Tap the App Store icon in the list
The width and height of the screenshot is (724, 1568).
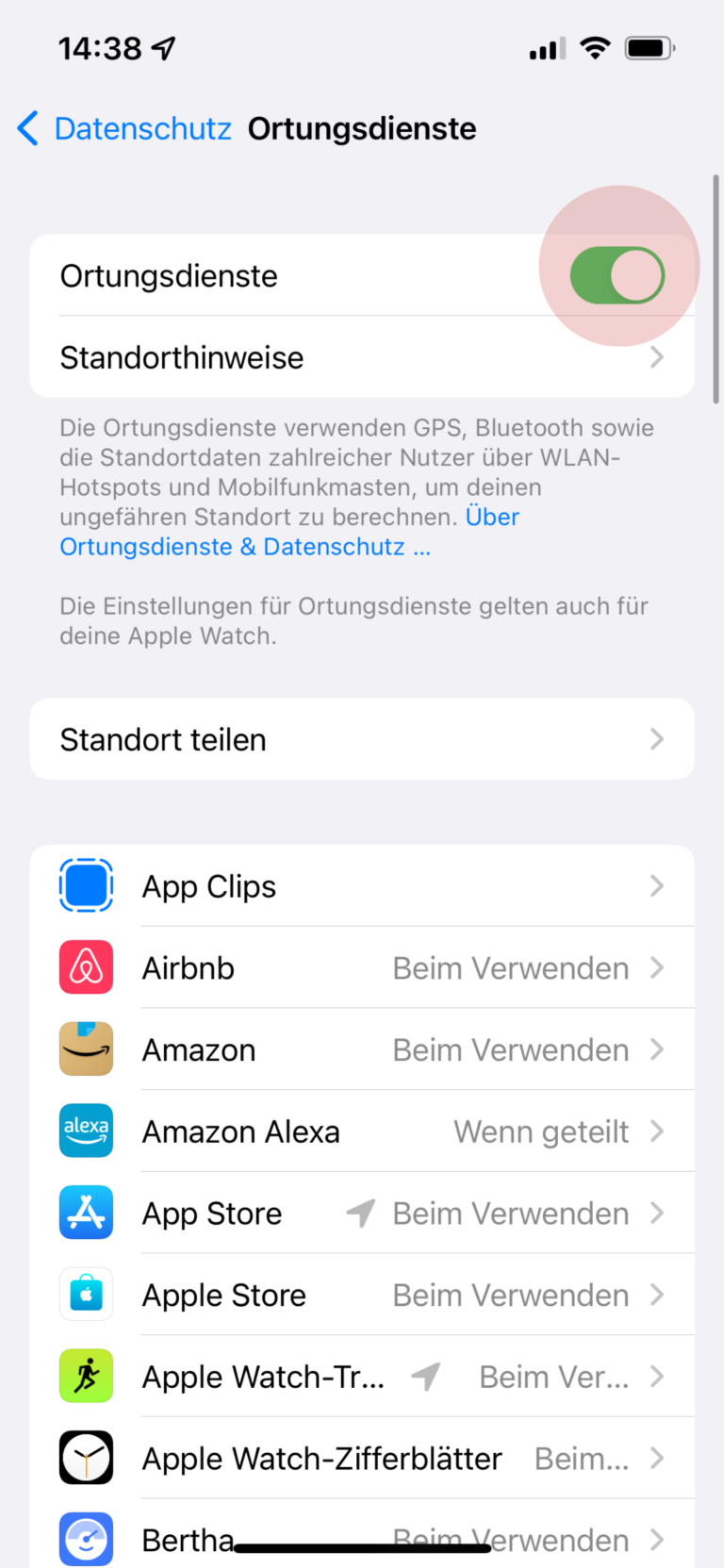tap(86, 1213)
